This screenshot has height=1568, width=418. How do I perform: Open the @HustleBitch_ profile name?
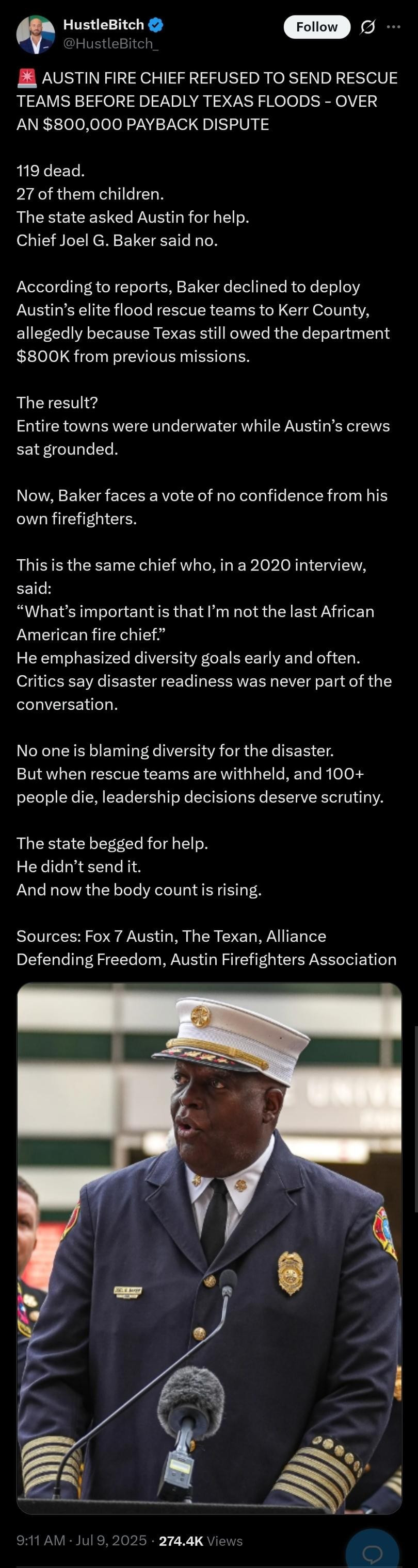tap(105, 25)
